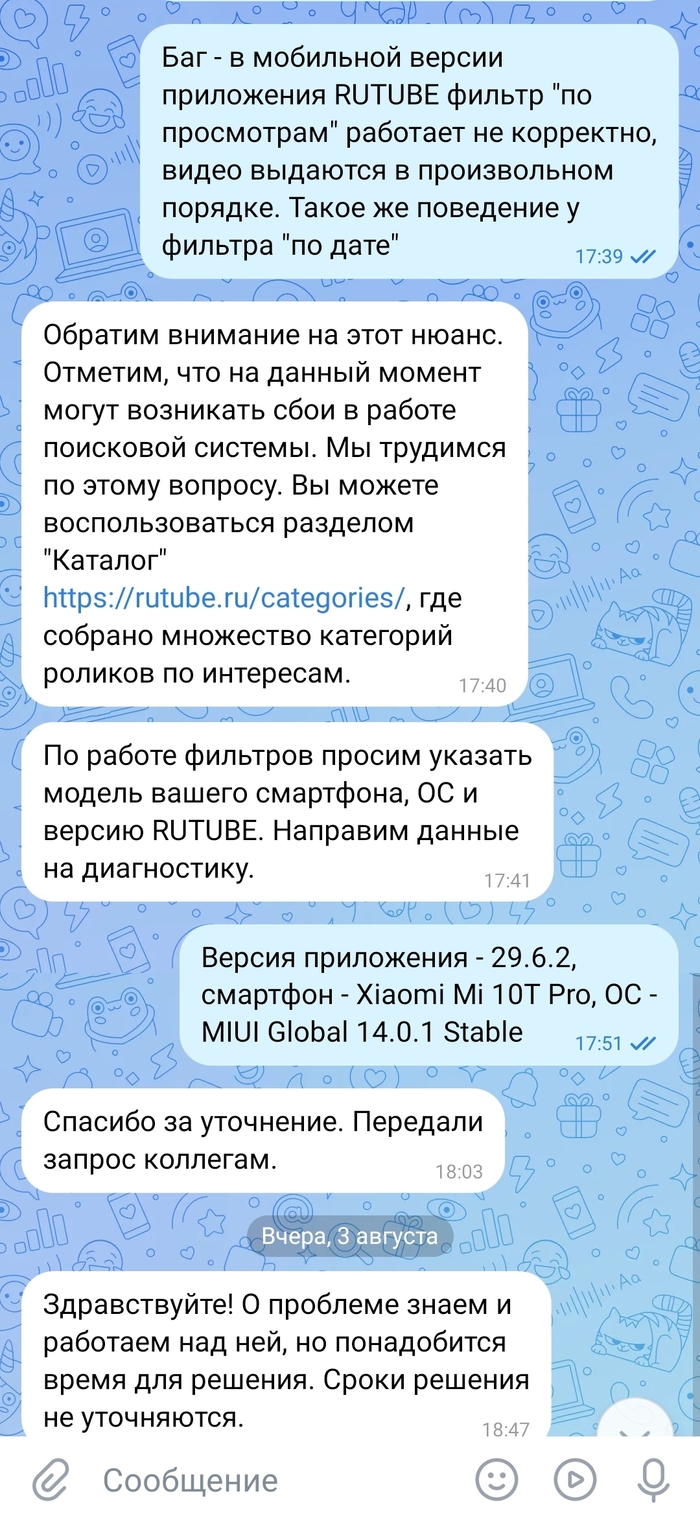The width and height of the screenshot is (700, 1522).
Task: Open the emoji picker smiley icon
Action: [x=496, y=1479]
